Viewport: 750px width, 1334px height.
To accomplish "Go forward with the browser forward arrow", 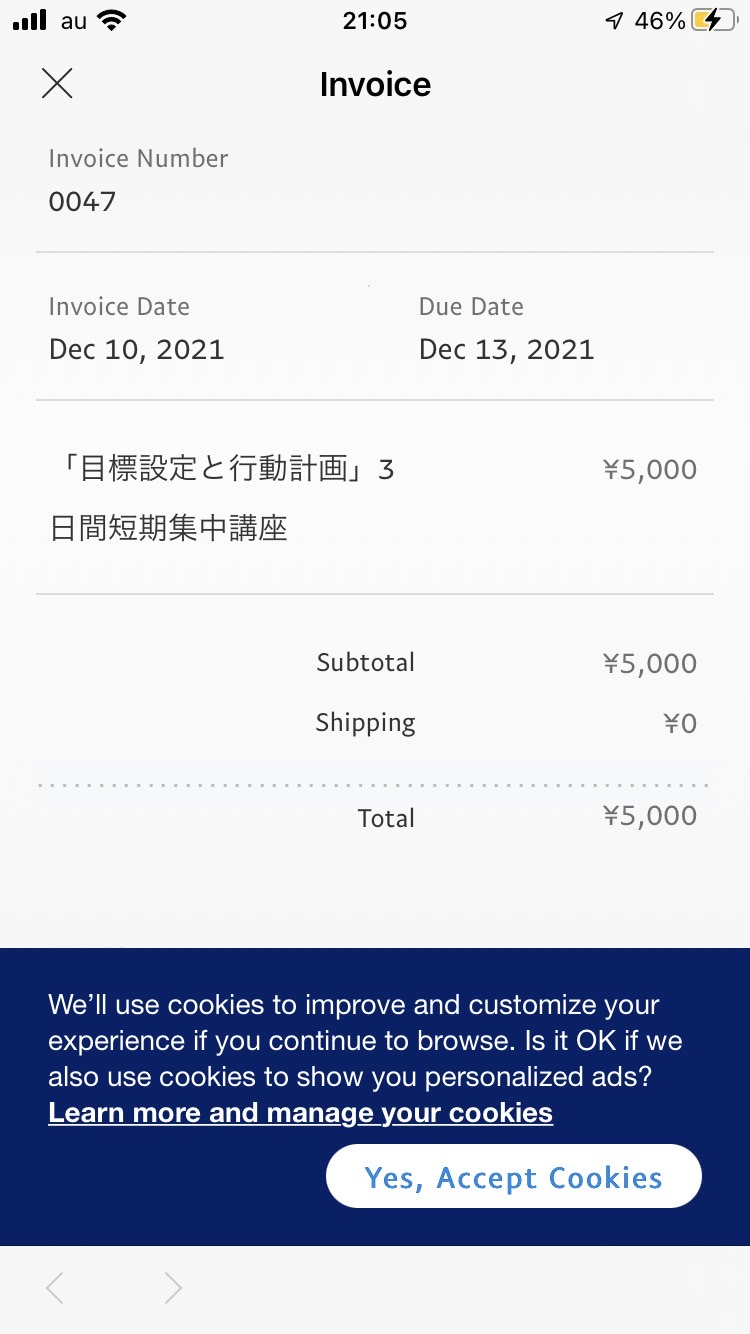I will pyautogui.click(x=173, y=1288).
